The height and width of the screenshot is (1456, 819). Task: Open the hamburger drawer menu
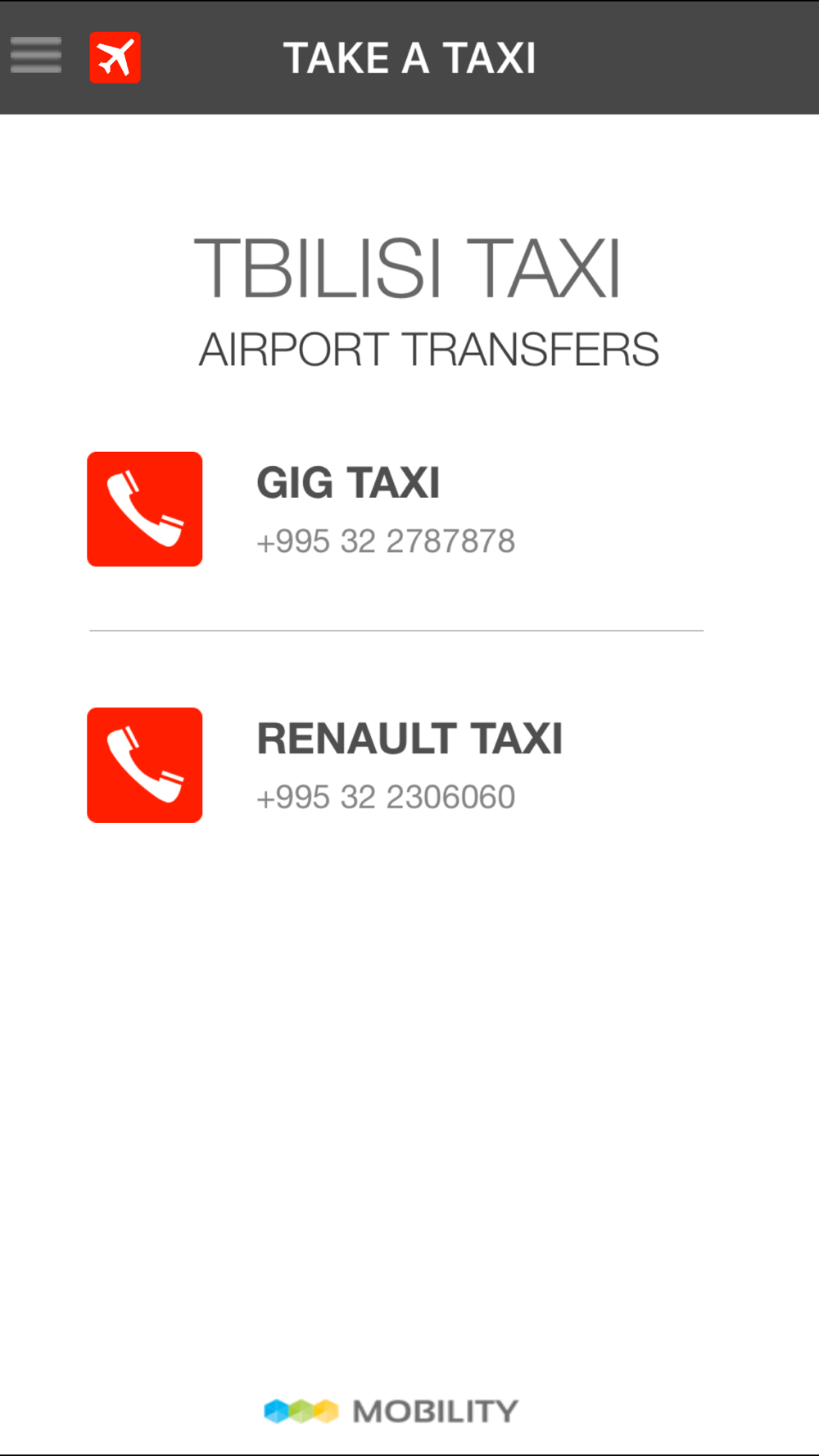click(x=36, y=56)
